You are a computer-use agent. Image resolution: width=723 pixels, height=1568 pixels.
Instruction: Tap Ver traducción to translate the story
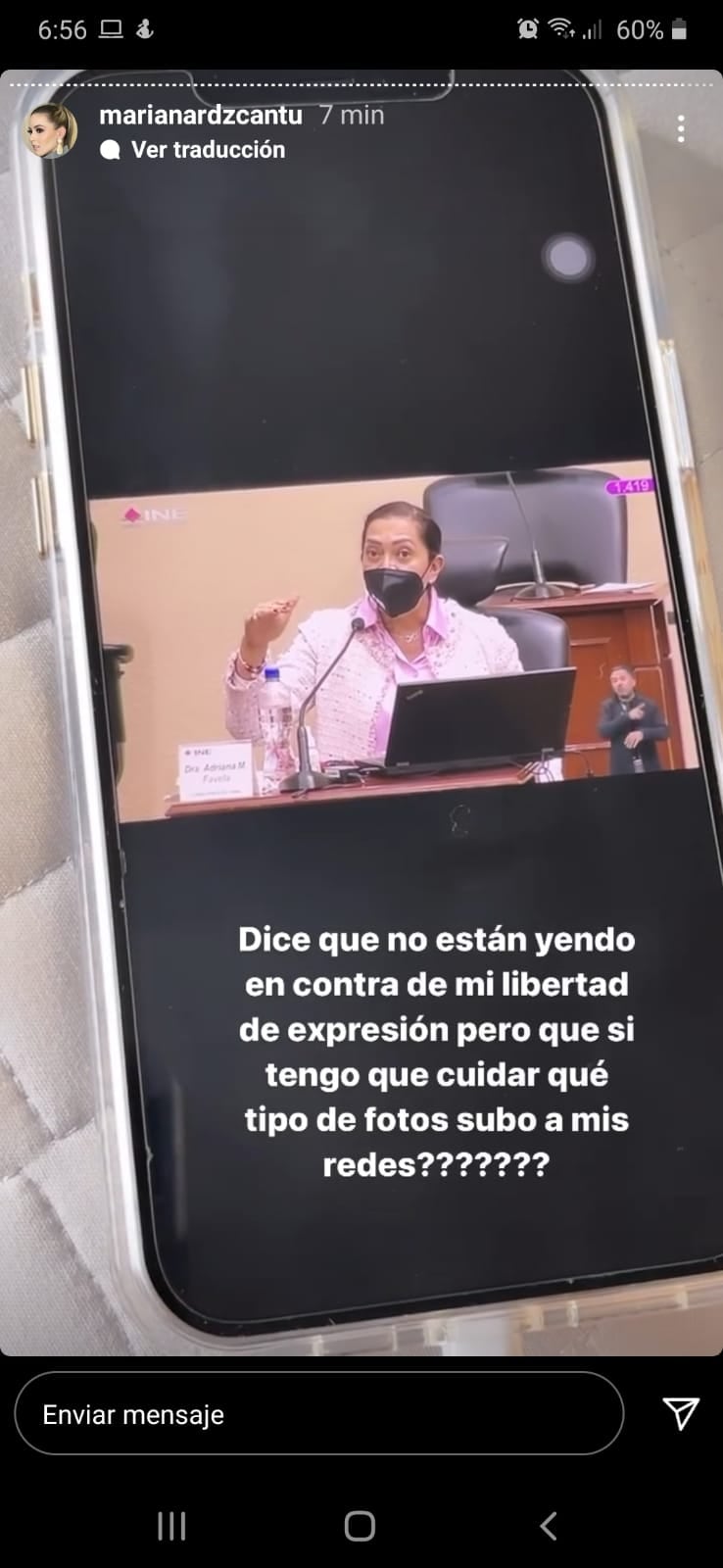click(x=207, y=150)
